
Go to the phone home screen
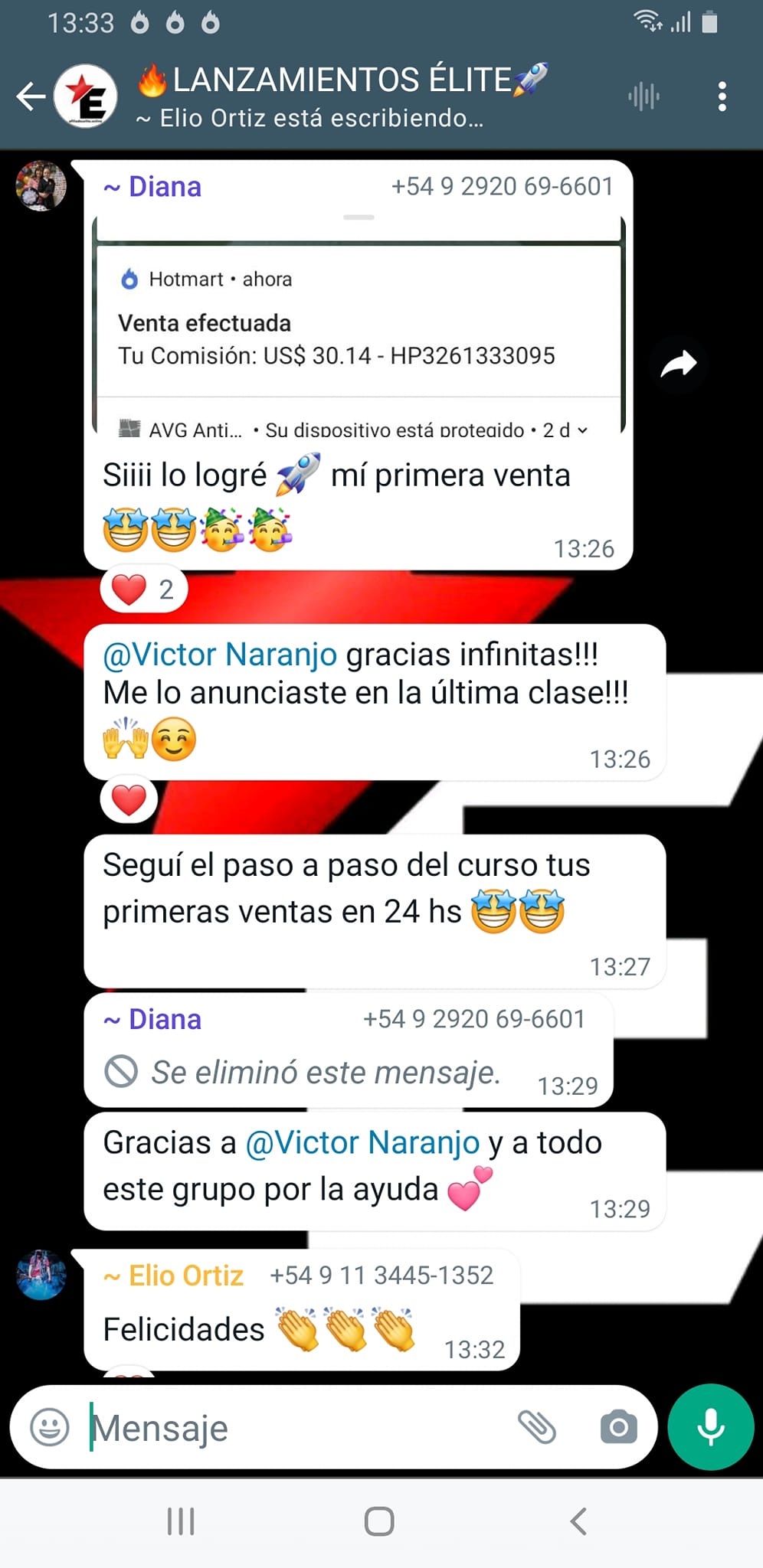(x=379, y=1521)
